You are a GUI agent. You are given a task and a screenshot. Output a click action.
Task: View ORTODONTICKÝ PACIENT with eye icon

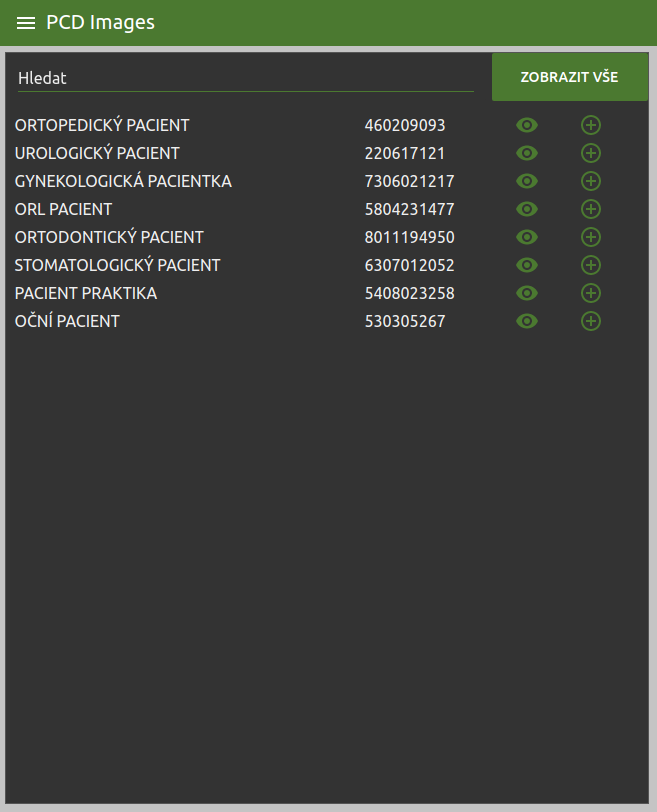[x=527, y=237]
